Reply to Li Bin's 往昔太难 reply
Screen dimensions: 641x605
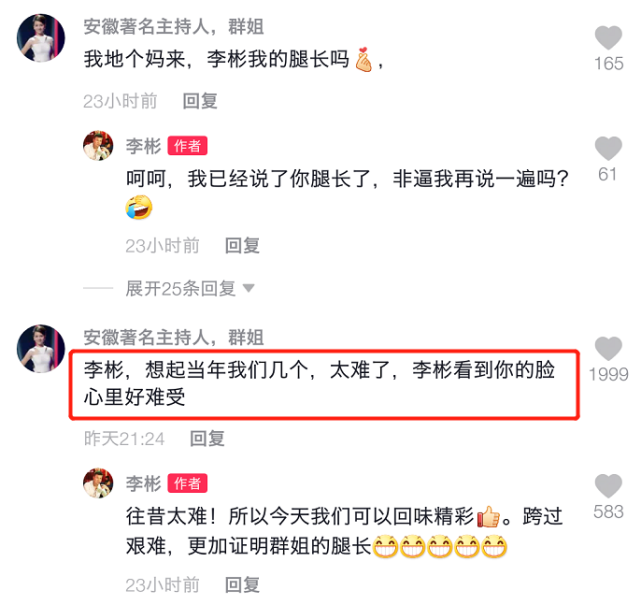click(242, 584)
